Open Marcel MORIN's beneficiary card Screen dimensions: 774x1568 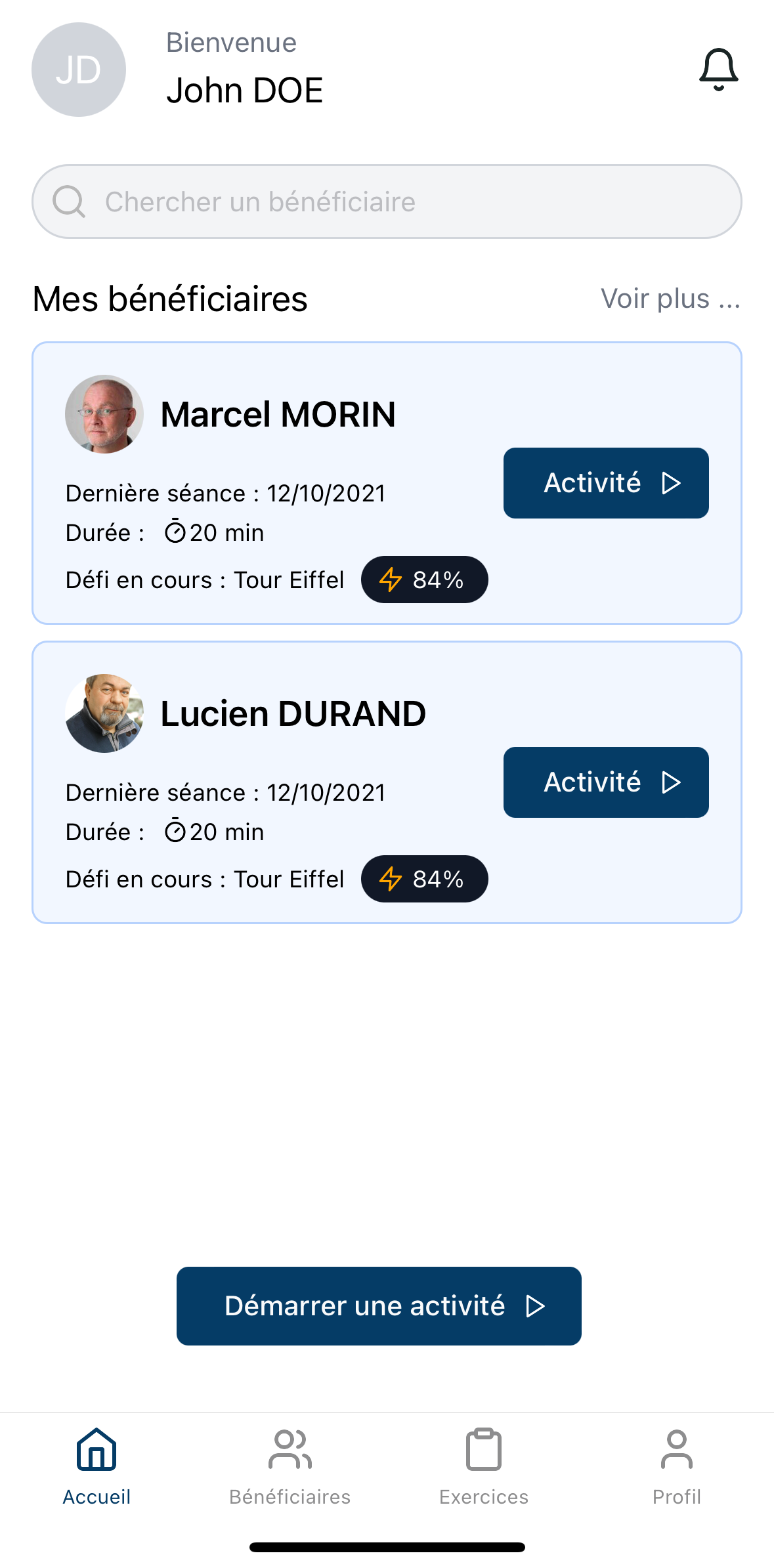pos(278,415)
